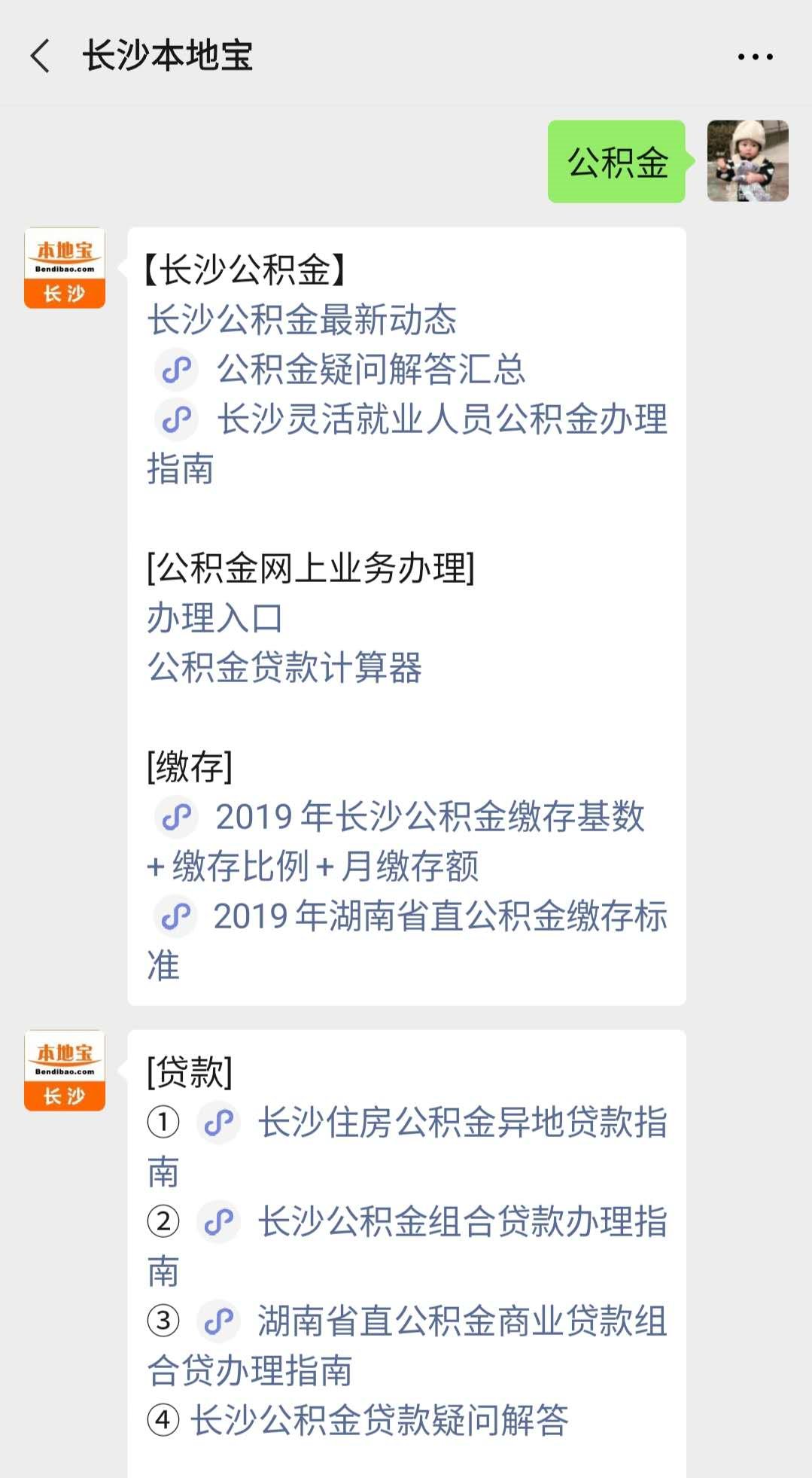
Task: Open 湖南省直公积金商业贷款组合贷办理指南 link
Action: (x=462, y=1321)
